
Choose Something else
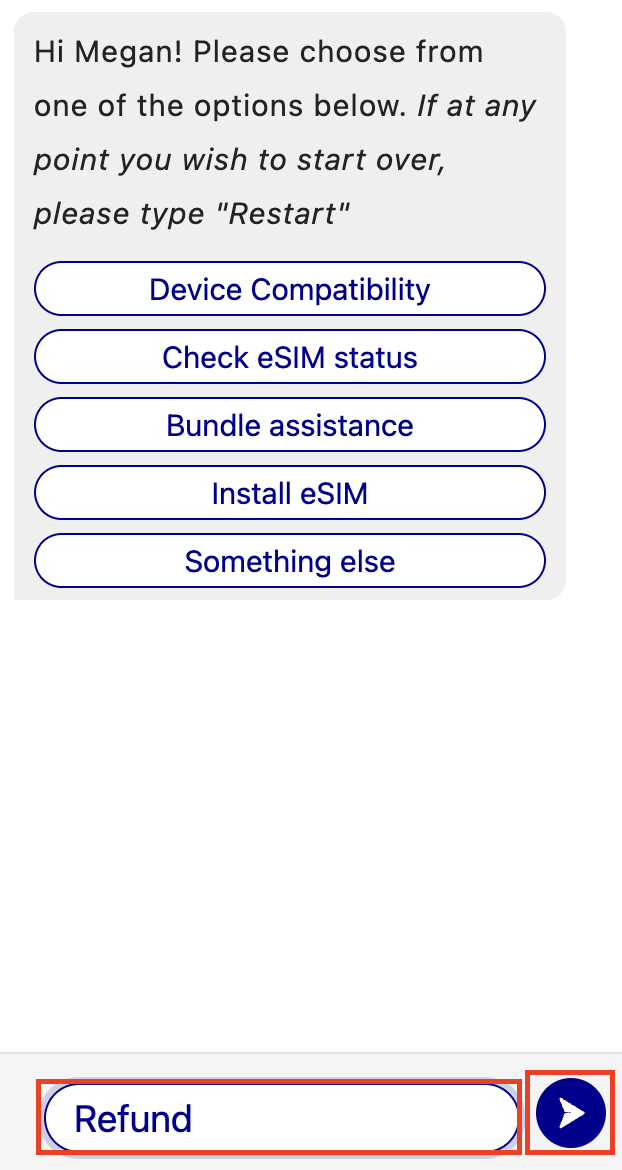(x=290, y=561)
